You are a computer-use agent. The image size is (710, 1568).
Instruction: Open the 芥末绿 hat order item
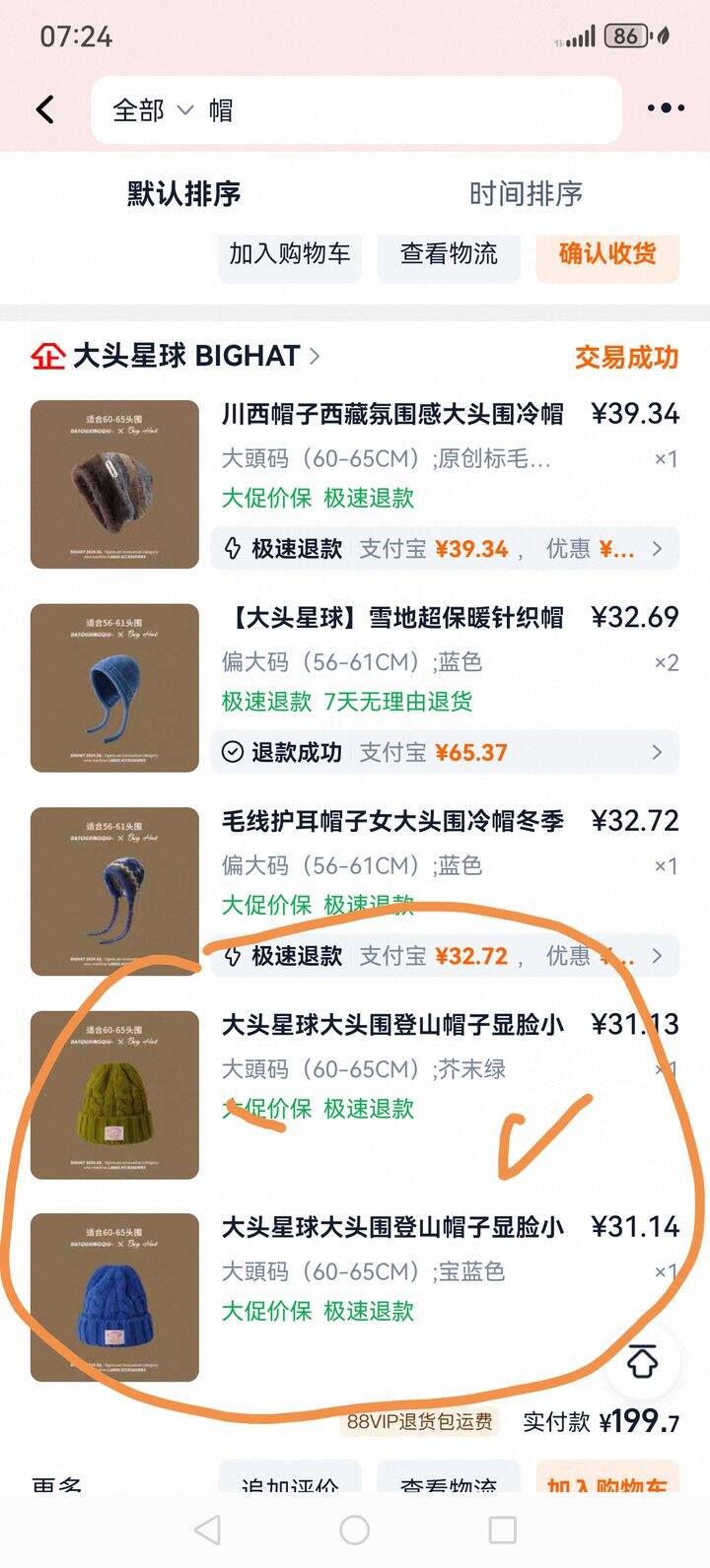coord(392,1025)
